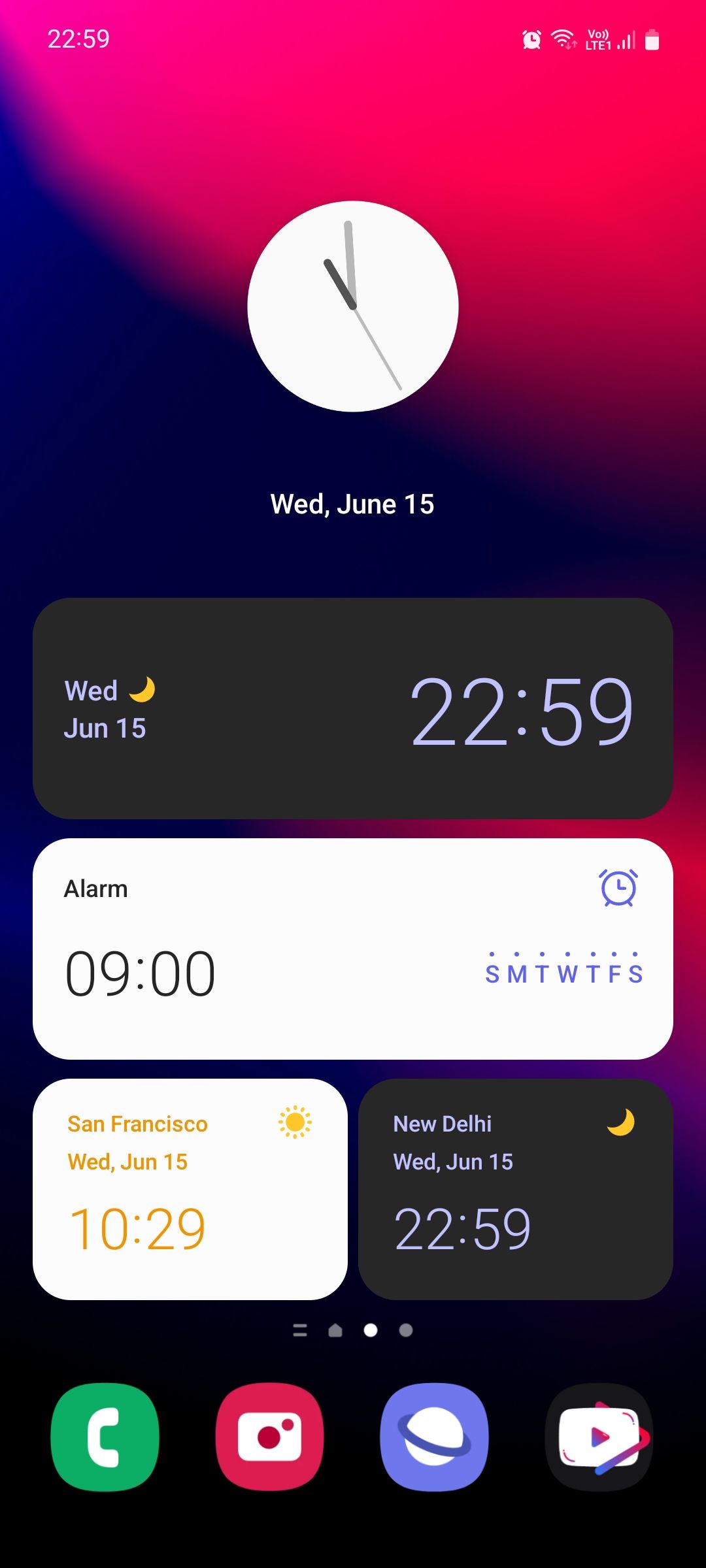
Task: Toggle Monday on the alarm repeat days
Action: coord(516,973)
